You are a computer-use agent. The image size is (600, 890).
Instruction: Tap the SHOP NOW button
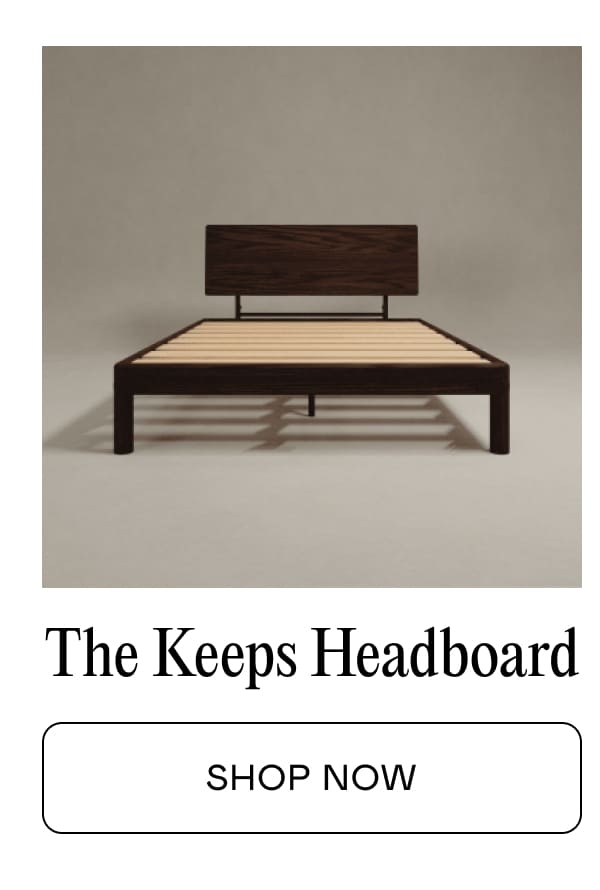[311, 778]
